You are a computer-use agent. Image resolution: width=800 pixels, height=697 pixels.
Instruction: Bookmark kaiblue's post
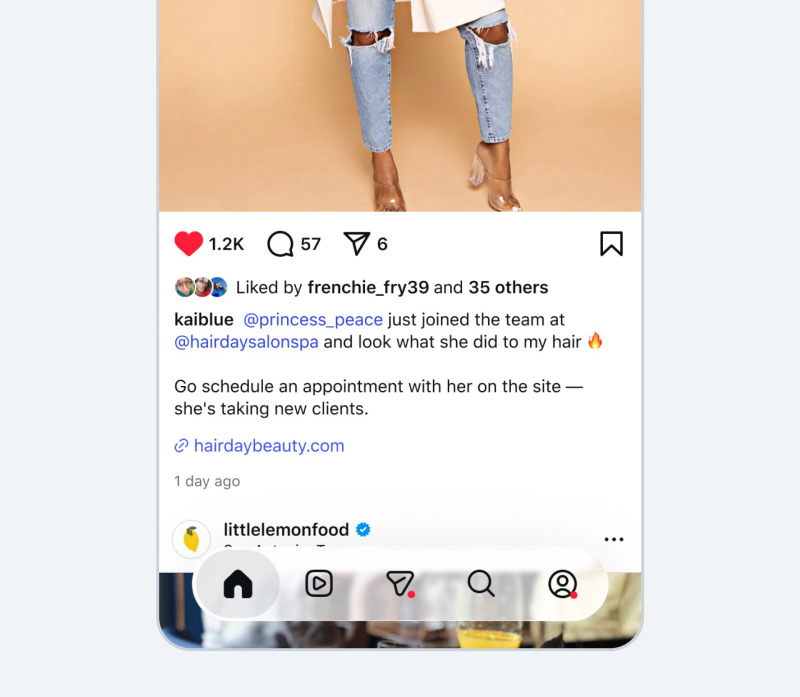tap(611, 243)
